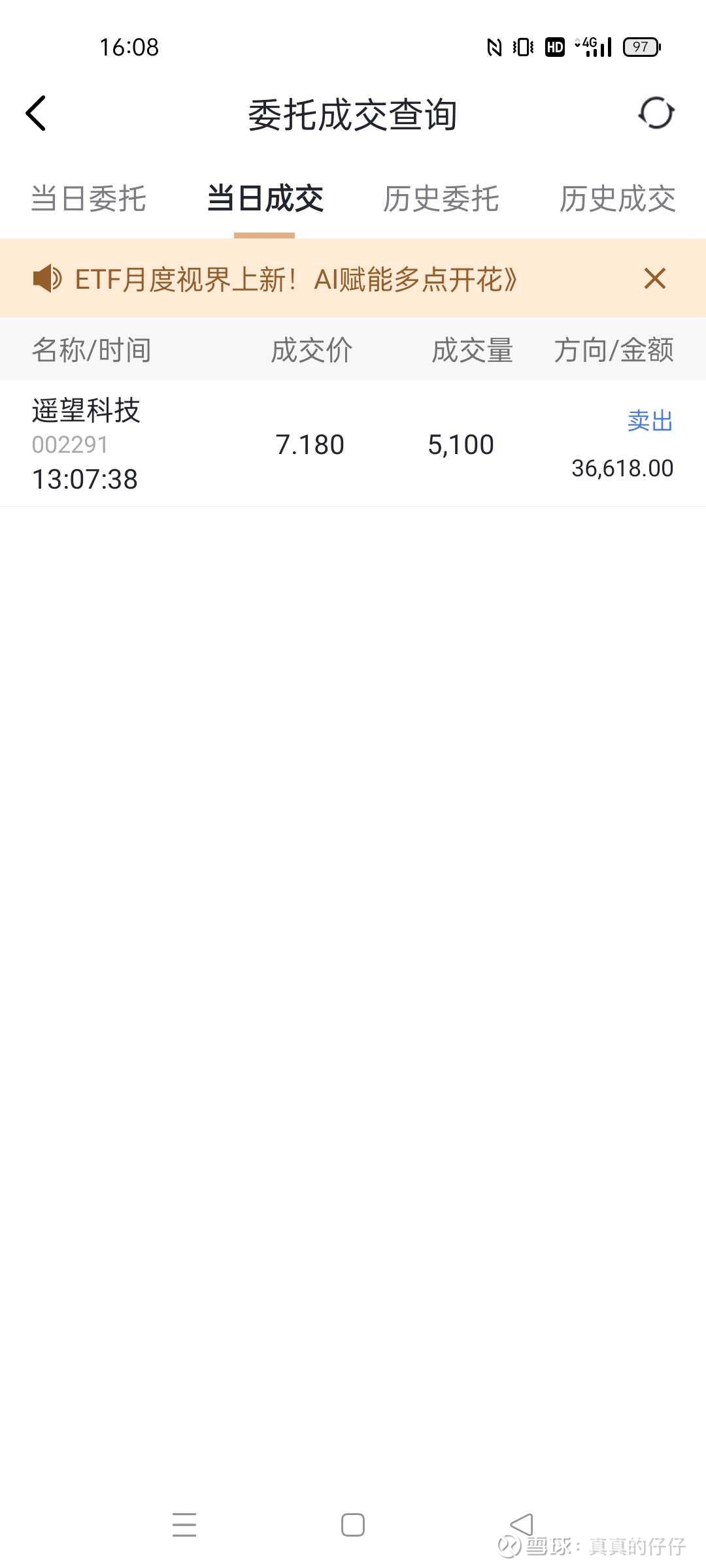Open the ETF月度视界上新 announcement
Image resolution: width=706 pixels, height=1568 pixels.
295,280
